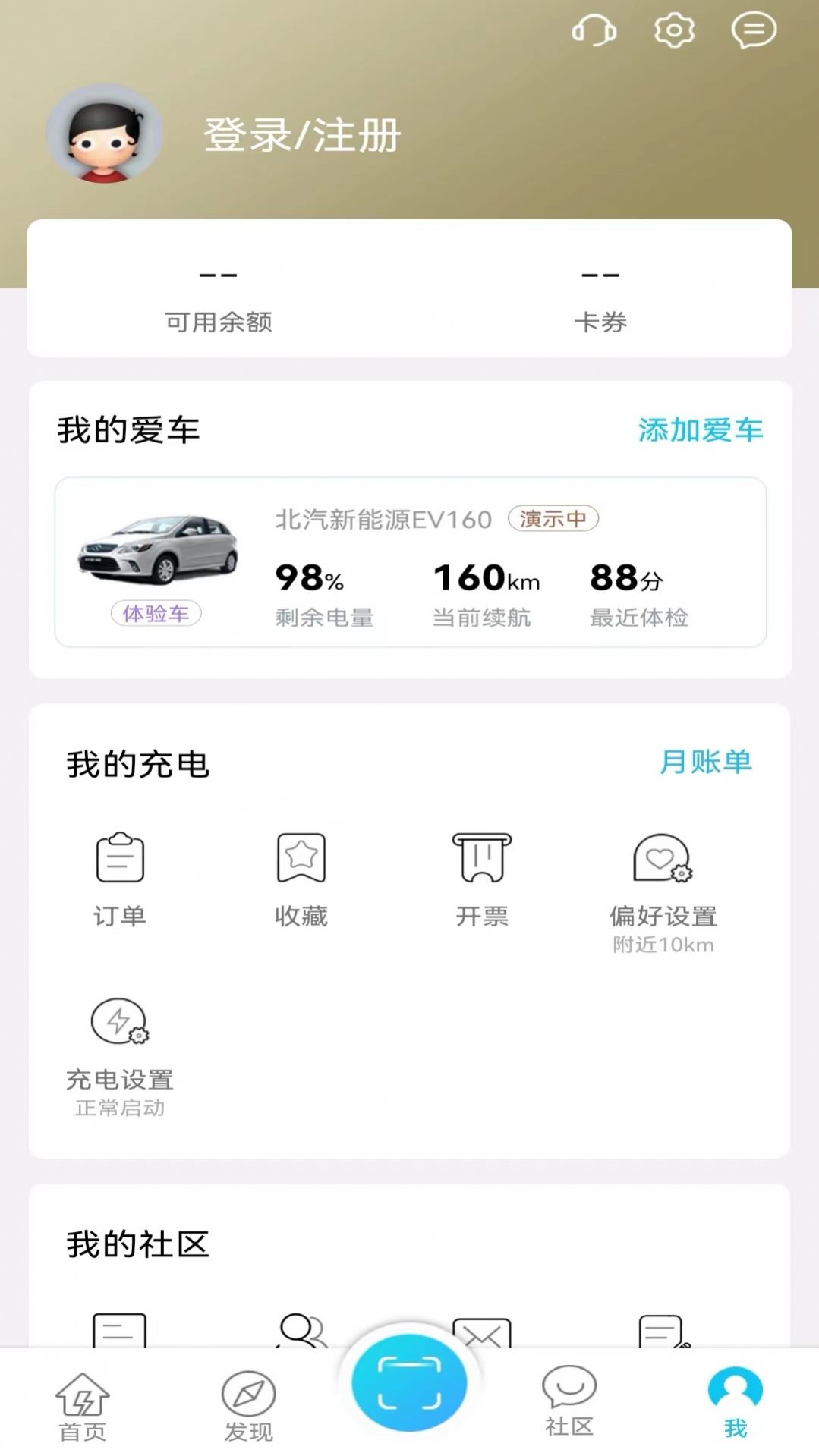
Task: View 卡券 coupons
Action: 600,322
